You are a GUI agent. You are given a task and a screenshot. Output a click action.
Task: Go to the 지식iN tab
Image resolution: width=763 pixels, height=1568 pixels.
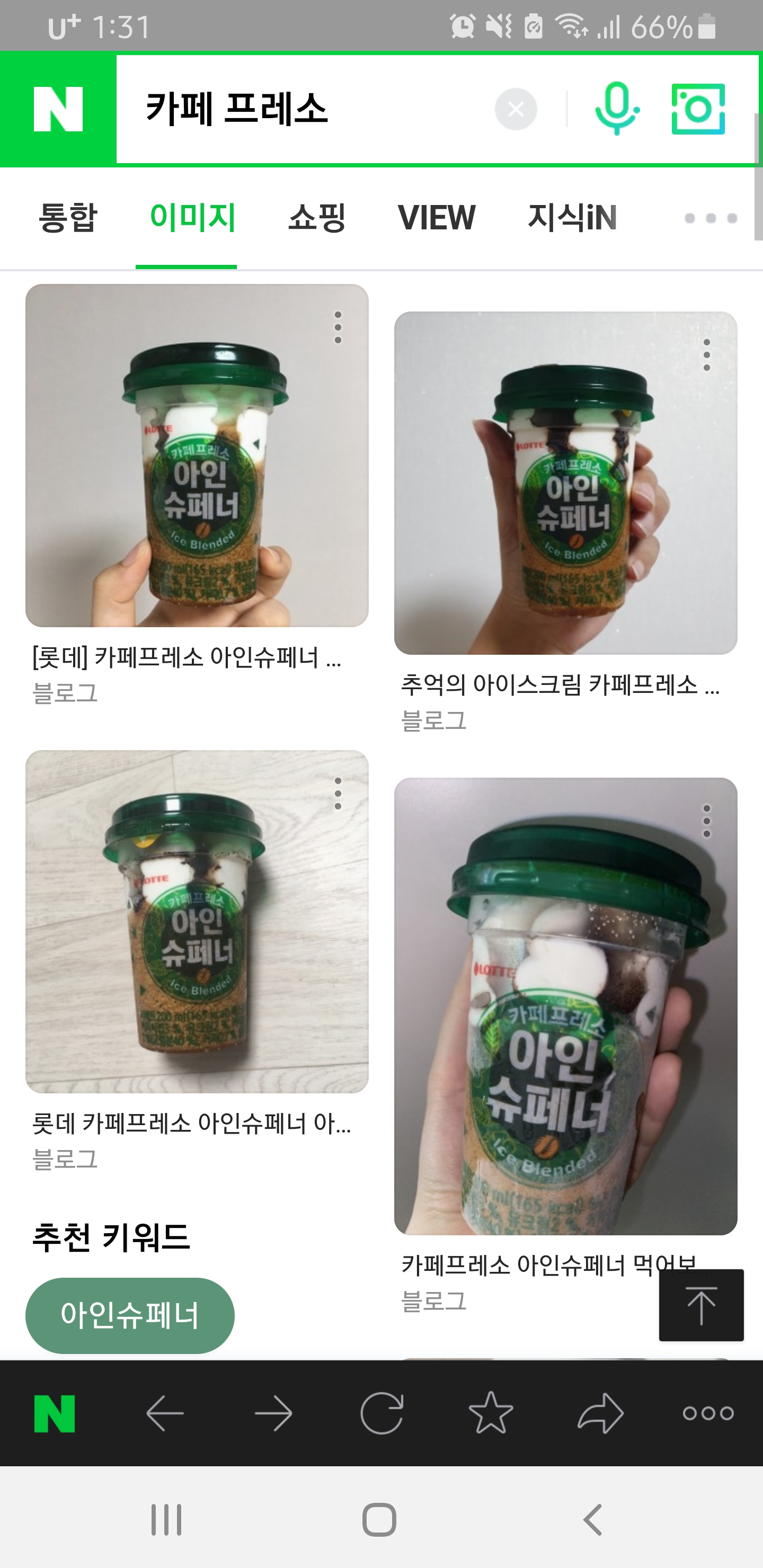click(x=572, y=217)
